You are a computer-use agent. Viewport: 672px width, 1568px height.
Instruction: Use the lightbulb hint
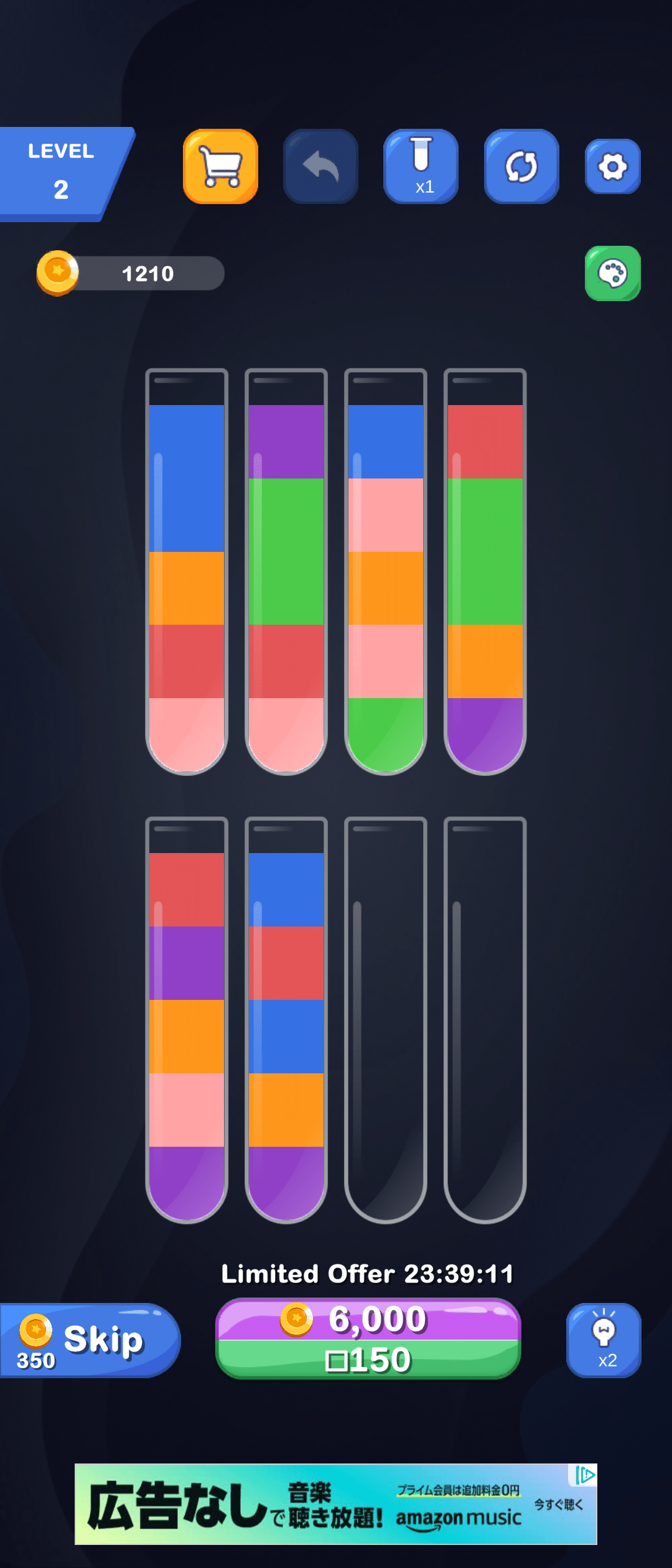tap(603, 1340)
